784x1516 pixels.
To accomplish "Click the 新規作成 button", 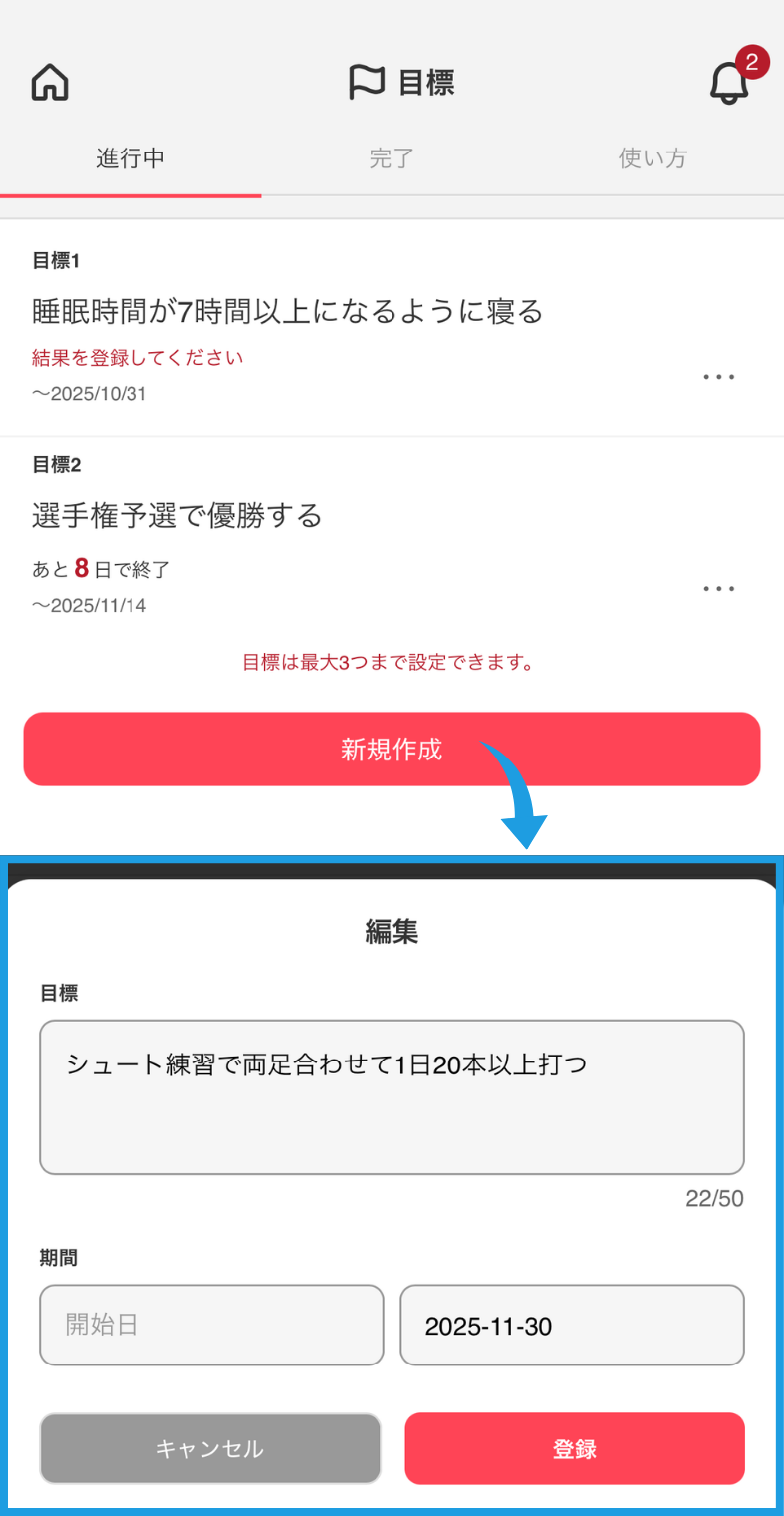I will pos(392,749).
